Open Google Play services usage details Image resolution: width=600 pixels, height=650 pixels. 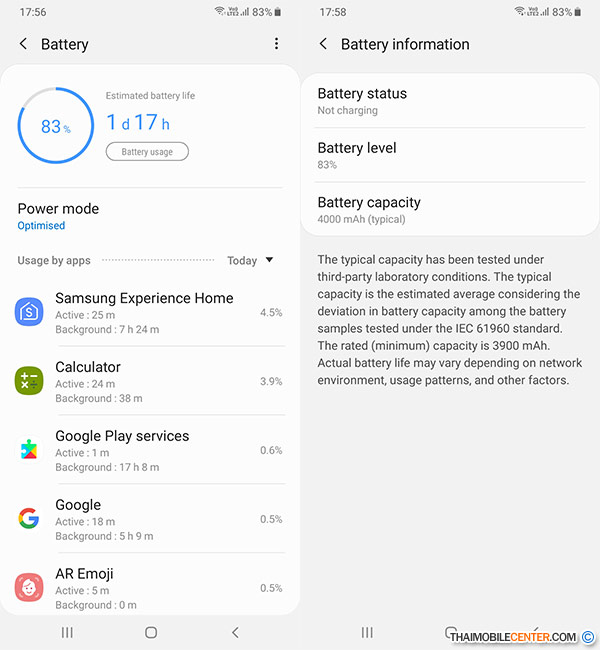point(150,450)
